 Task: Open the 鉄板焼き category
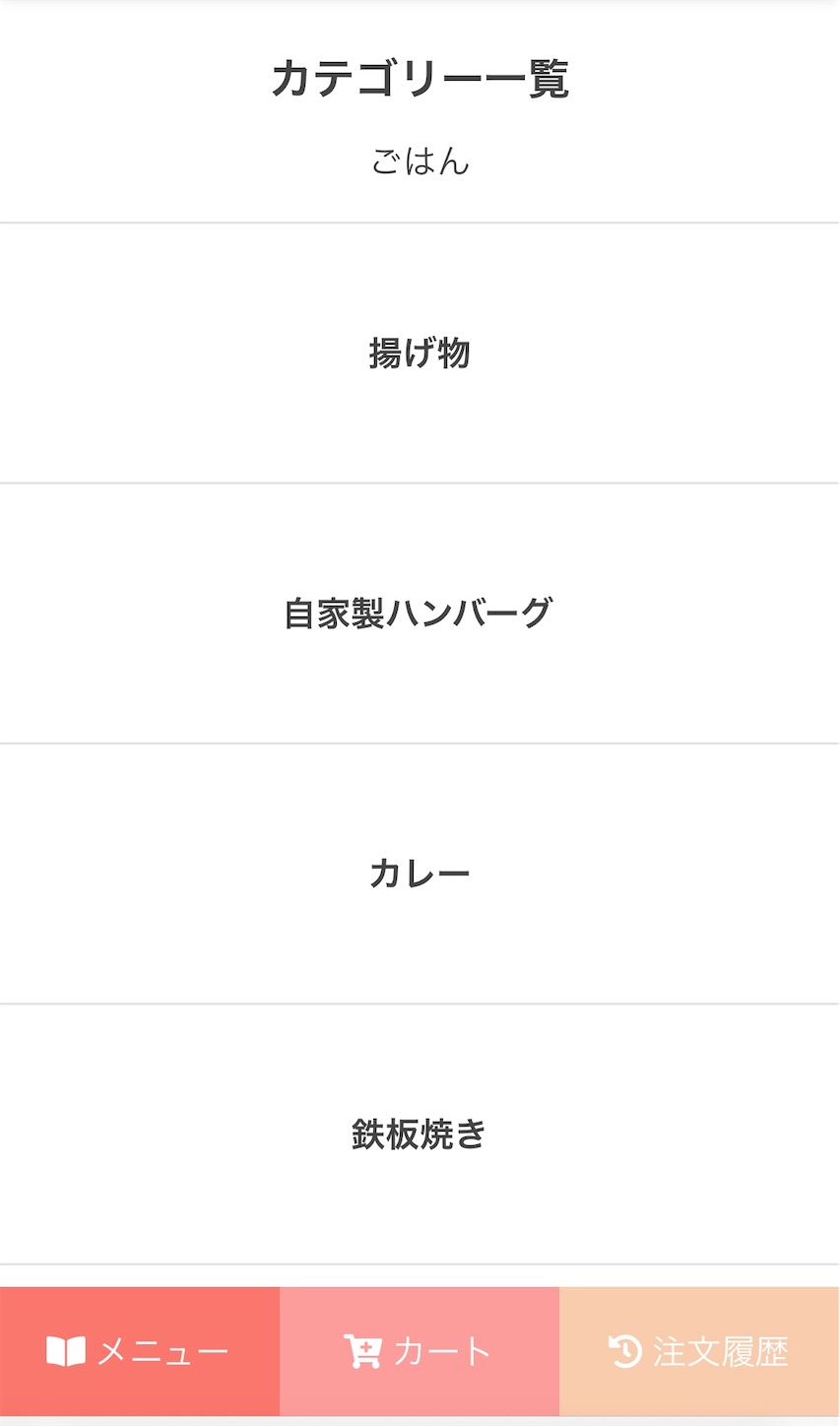420,1134
